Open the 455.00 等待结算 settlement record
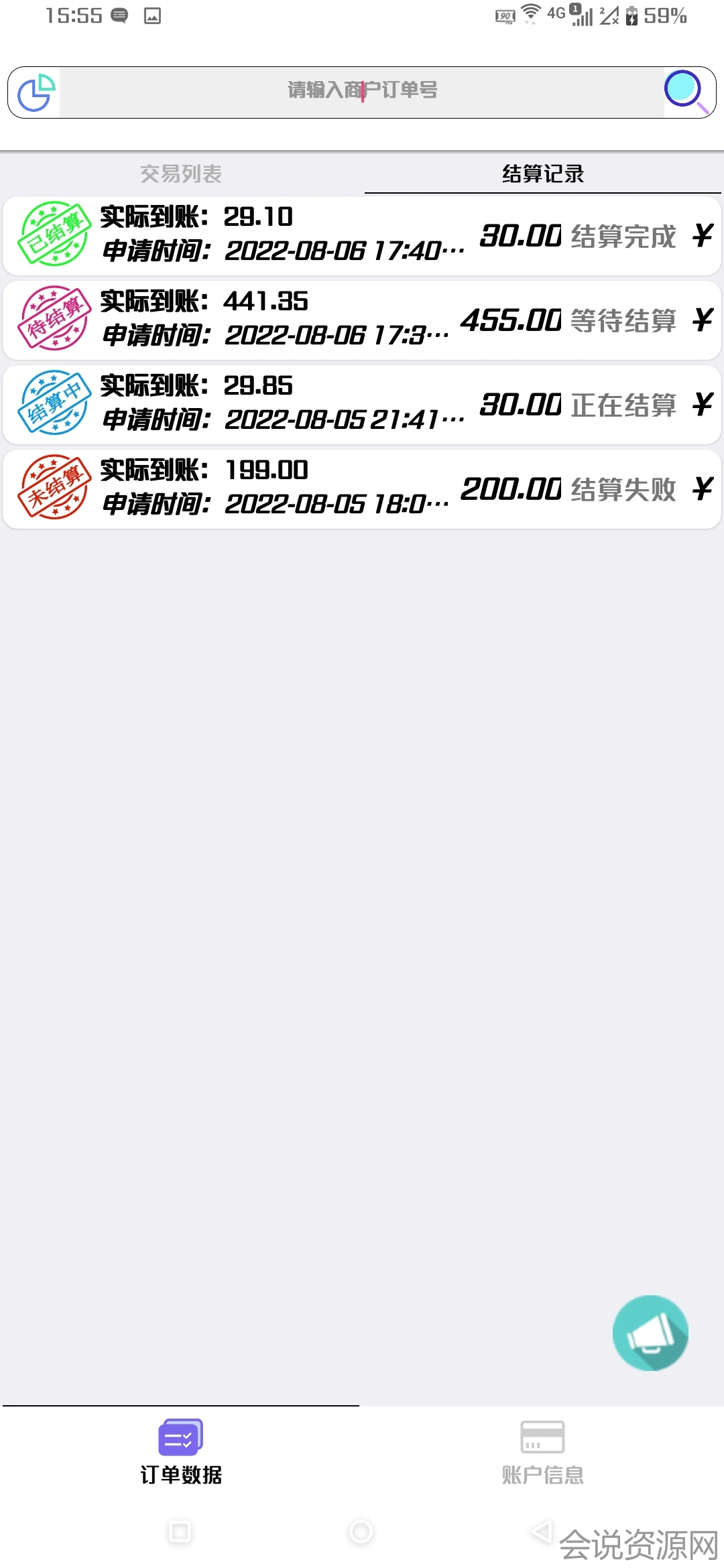Viewport: 724px width, 1568px height. [362, 320]
